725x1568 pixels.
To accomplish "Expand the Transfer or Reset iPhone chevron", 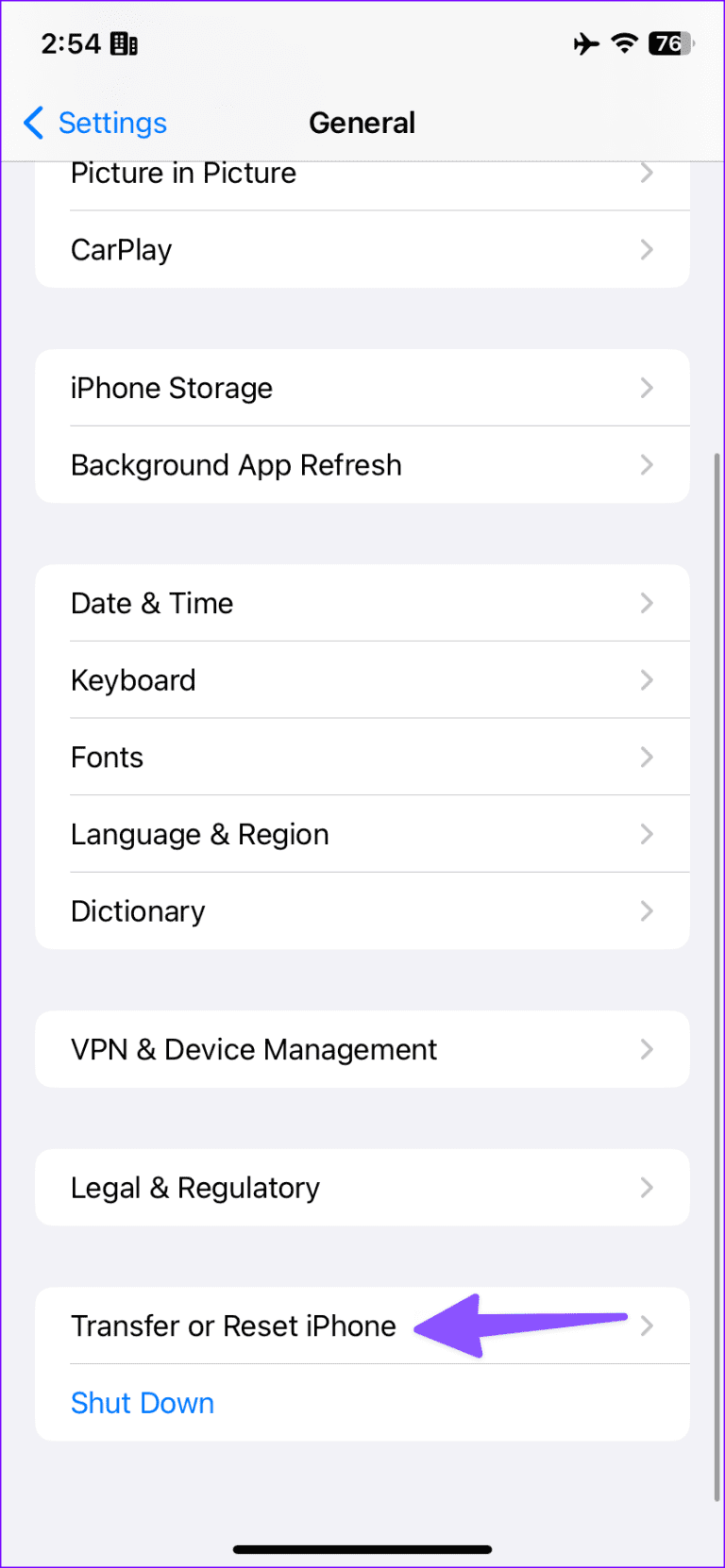I will coord(647,1326).
